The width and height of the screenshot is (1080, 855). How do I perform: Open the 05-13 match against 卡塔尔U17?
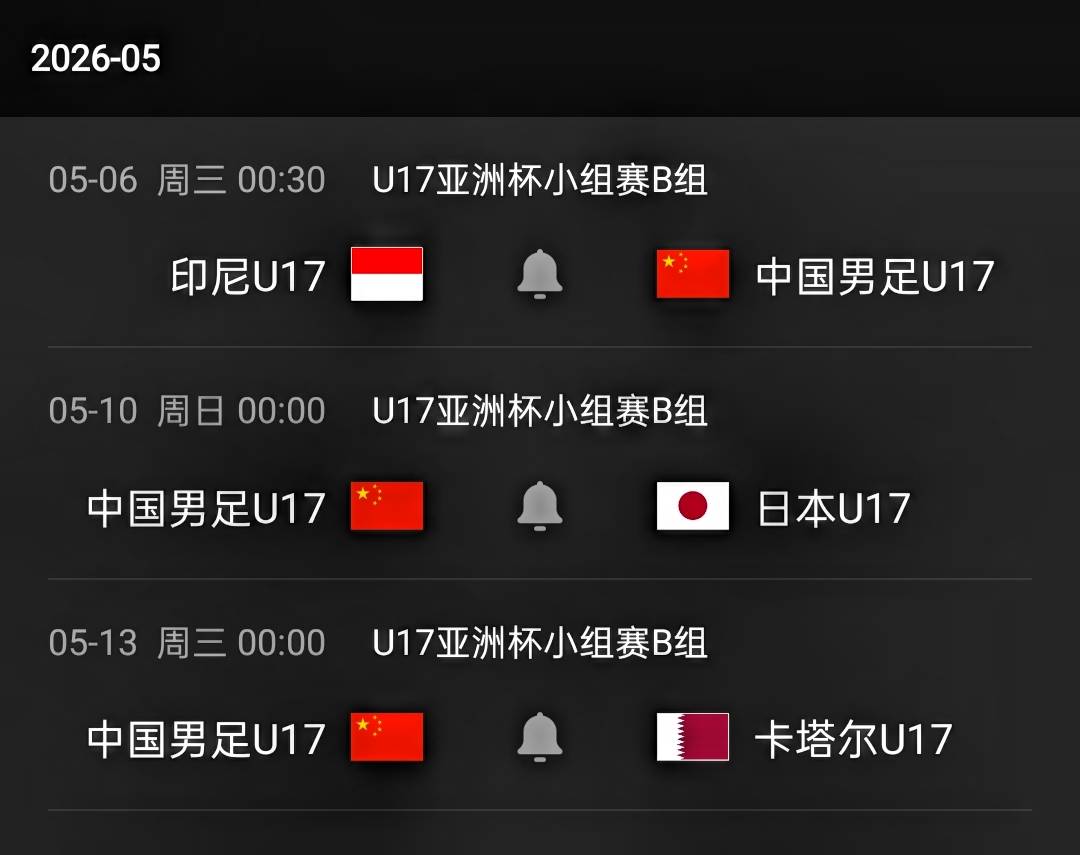pos(853,739)
